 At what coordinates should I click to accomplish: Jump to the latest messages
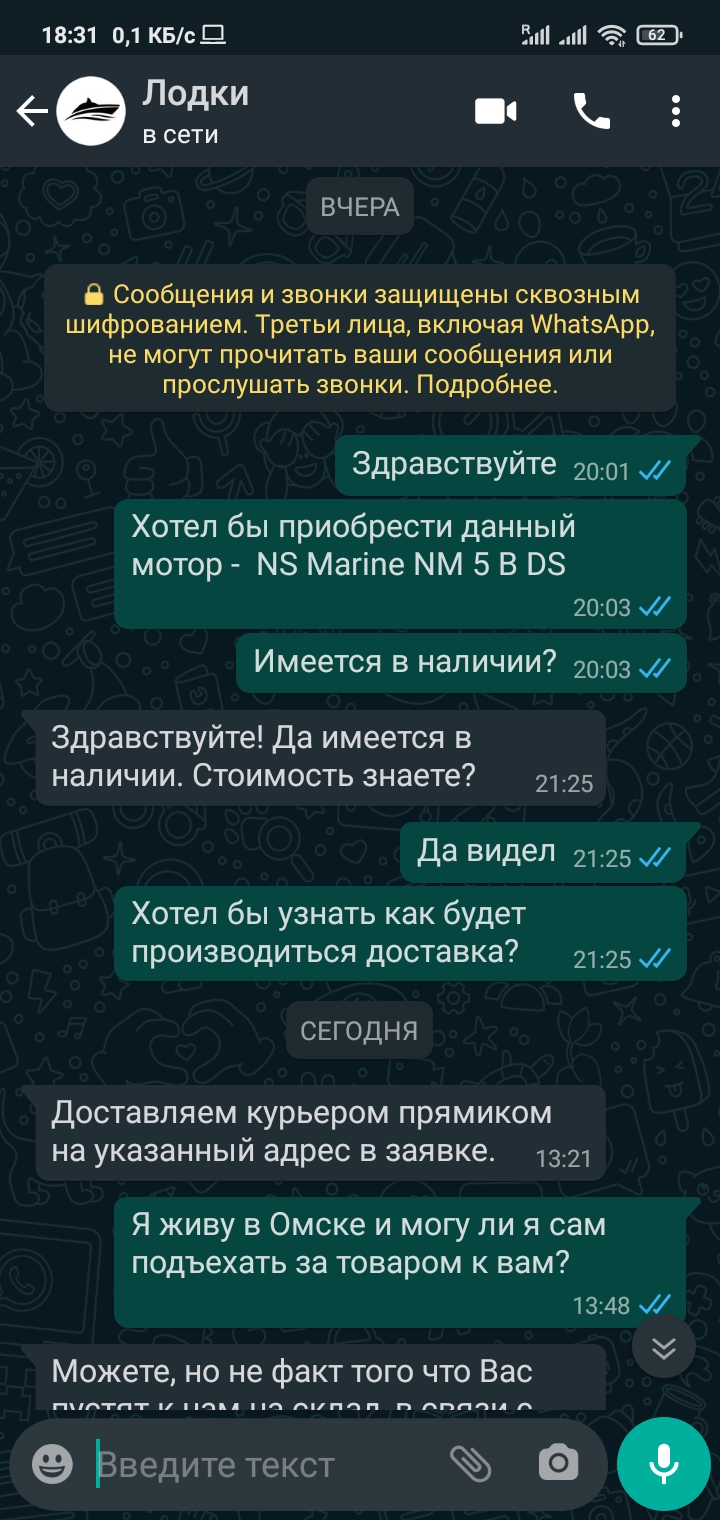[x=664, y=1348]
